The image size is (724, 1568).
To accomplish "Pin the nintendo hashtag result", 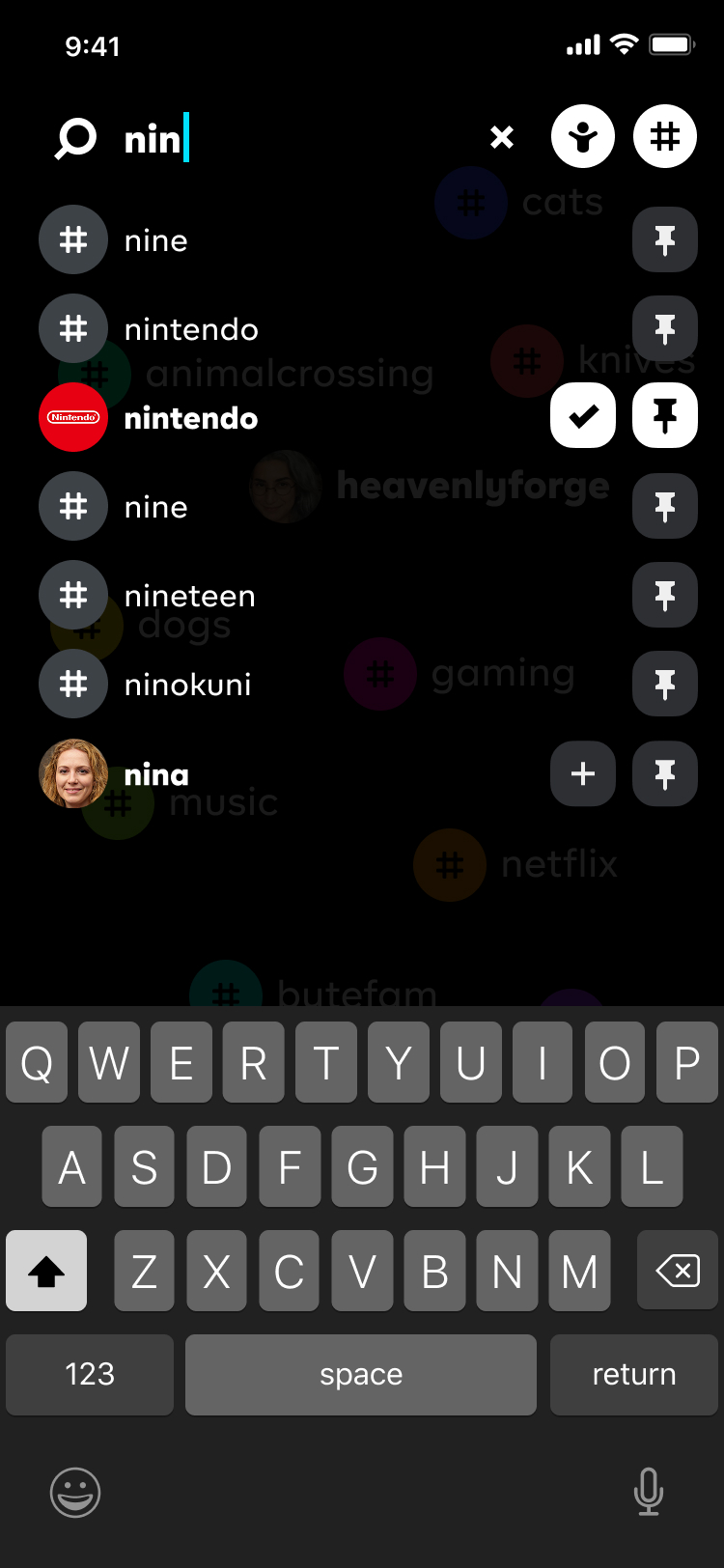I will click(664, 329).
